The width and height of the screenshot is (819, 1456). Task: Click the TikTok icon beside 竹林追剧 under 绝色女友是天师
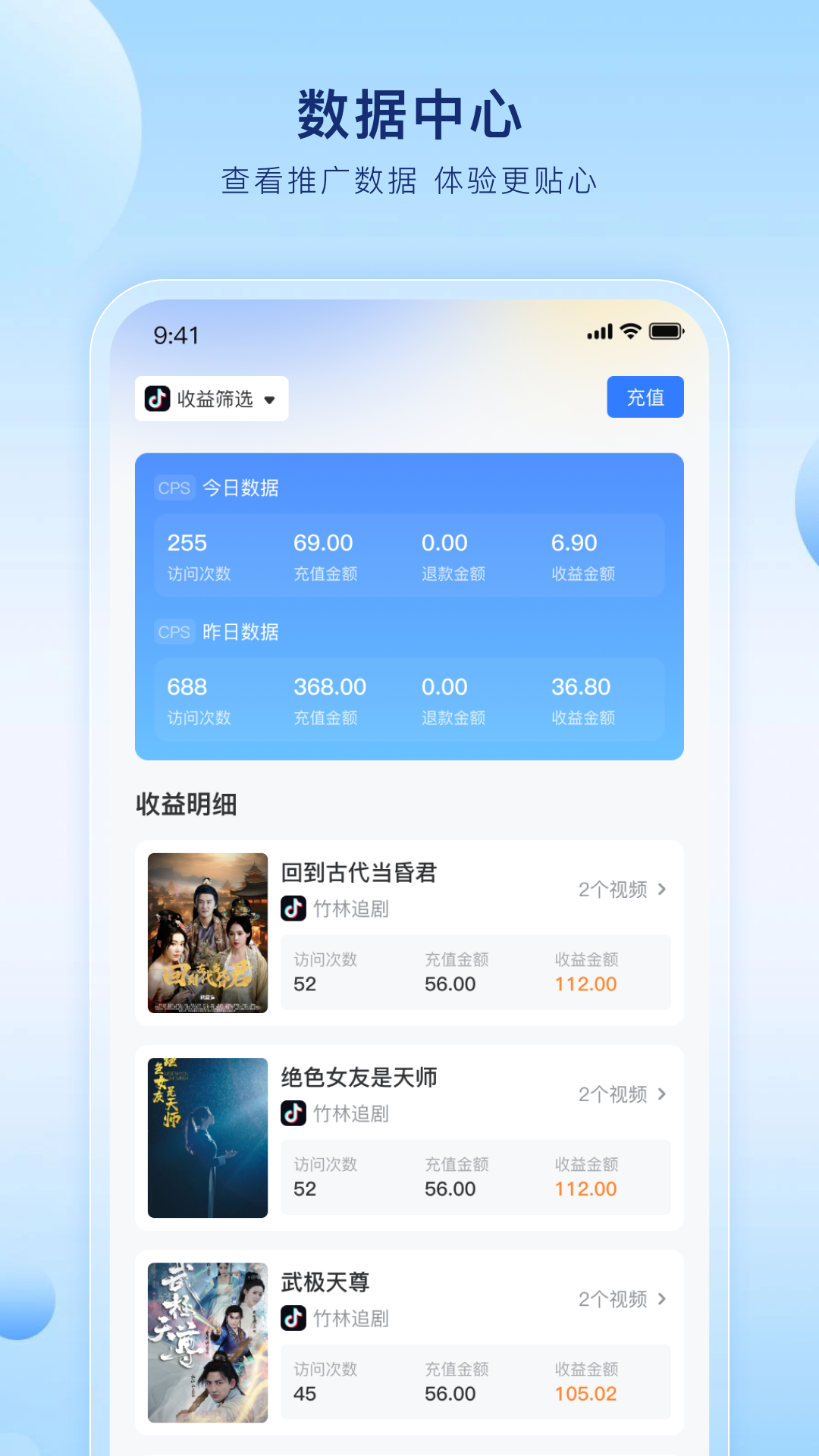tap(293, 1114)
